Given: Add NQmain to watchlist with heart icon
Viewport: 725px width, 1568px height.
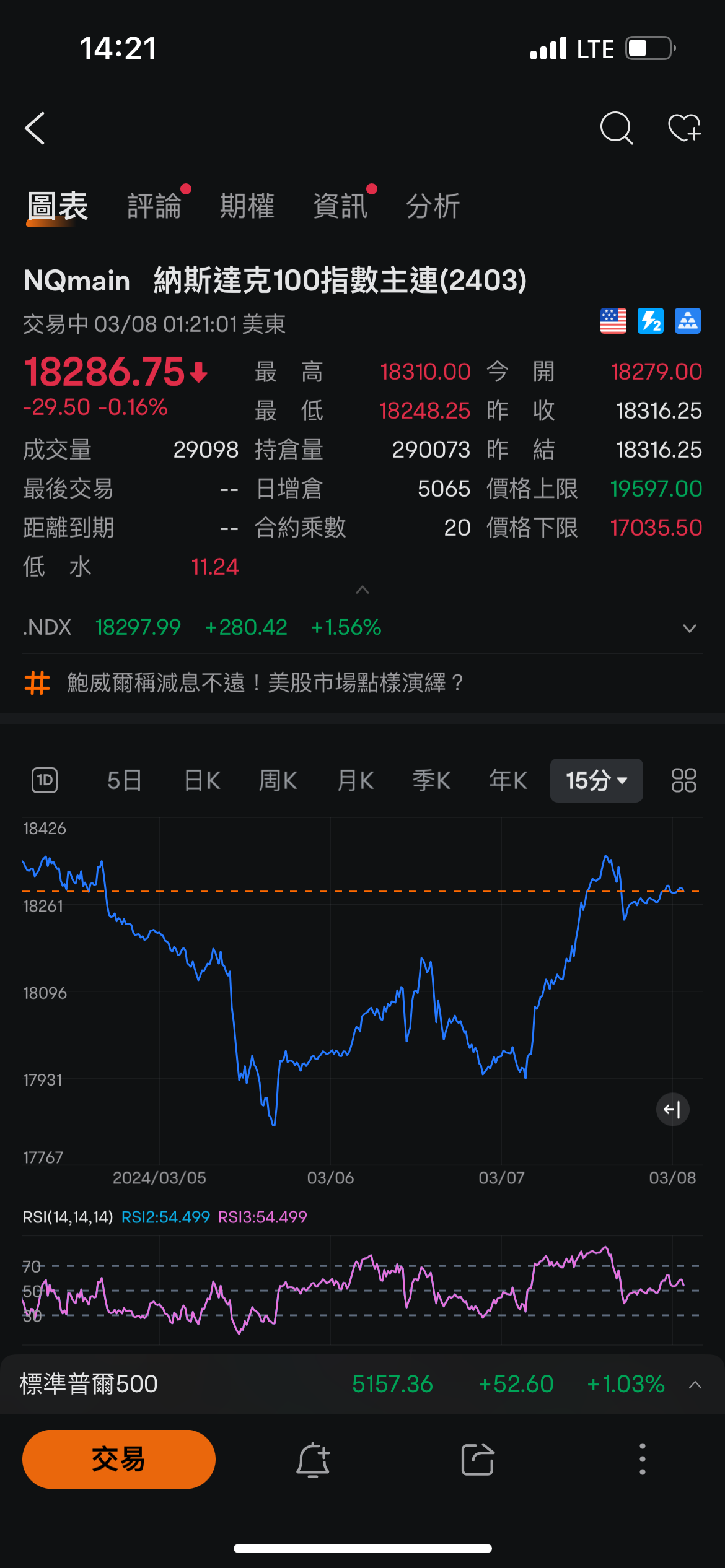Looking at the screenshot, I should click(684, 128).
